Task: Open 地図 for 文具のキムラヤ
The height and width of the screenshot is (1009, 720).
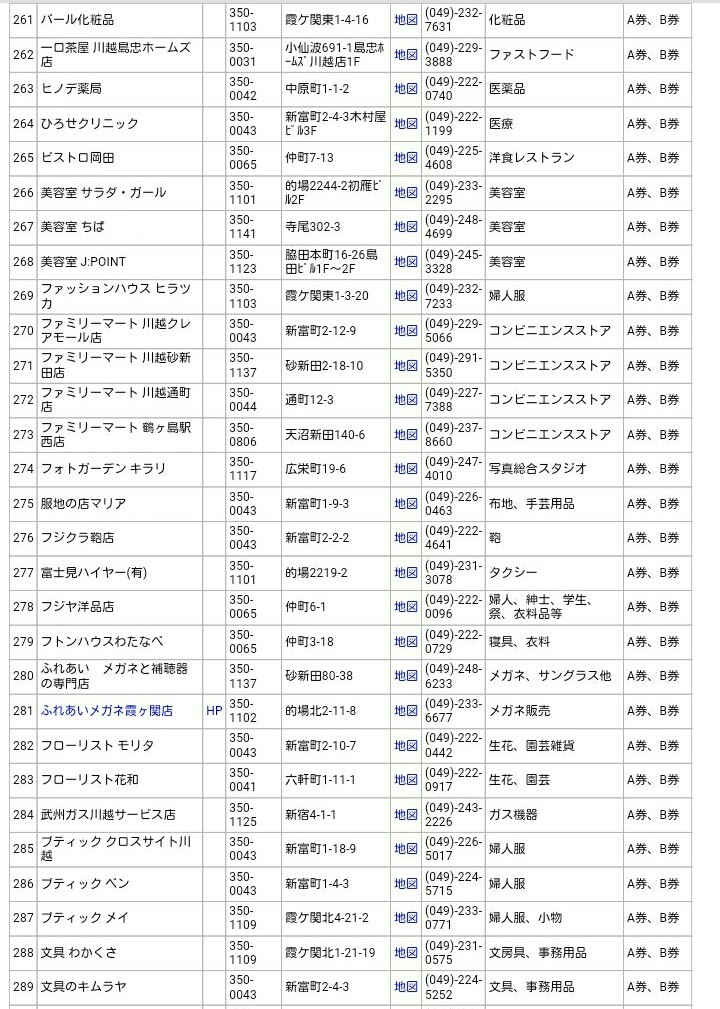Action: [x=405, y=986]
